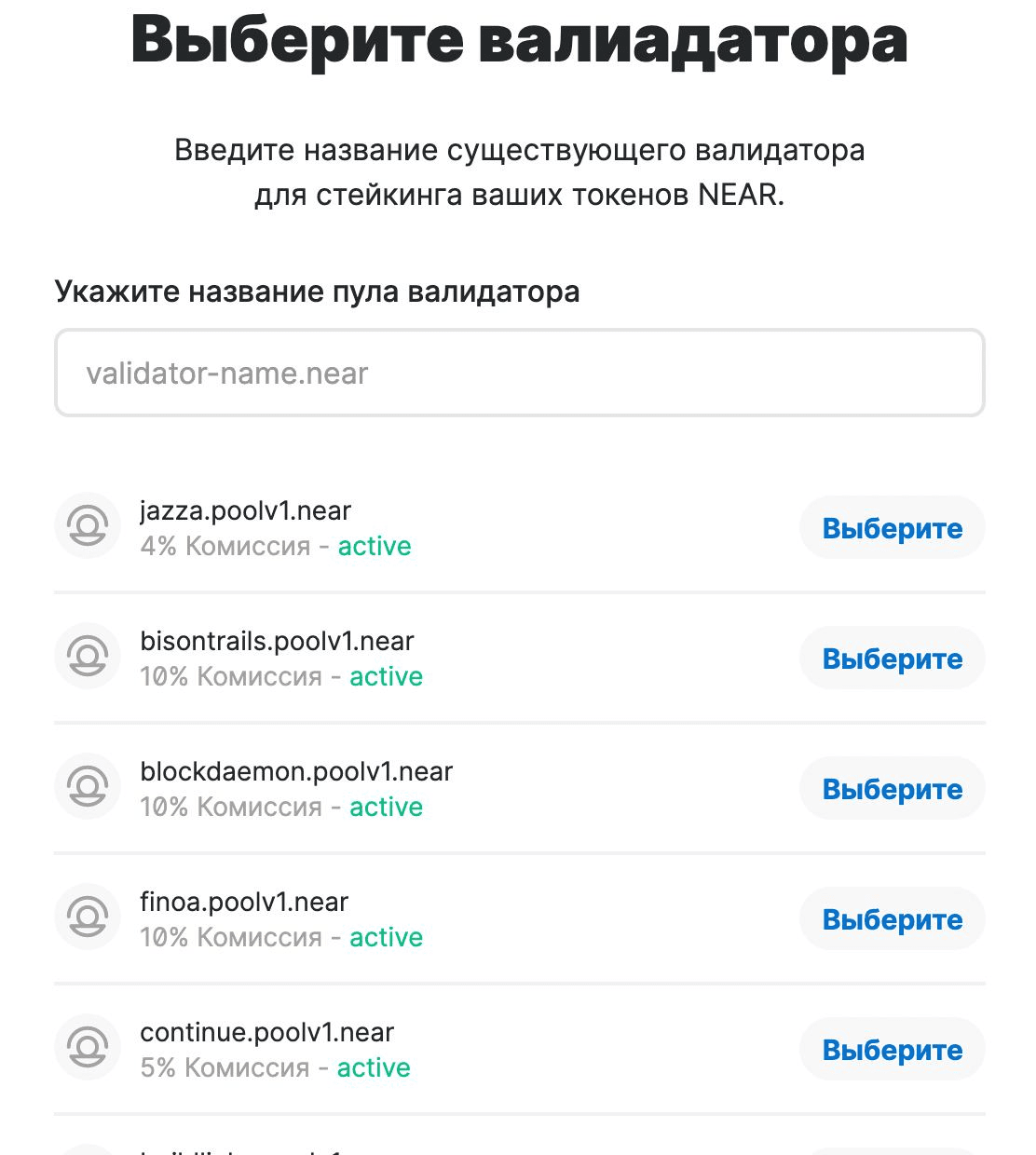Choose the continue.poolv1.near validator
This screenshot has width=1036, height=1155.
(x=892, y=1050)
